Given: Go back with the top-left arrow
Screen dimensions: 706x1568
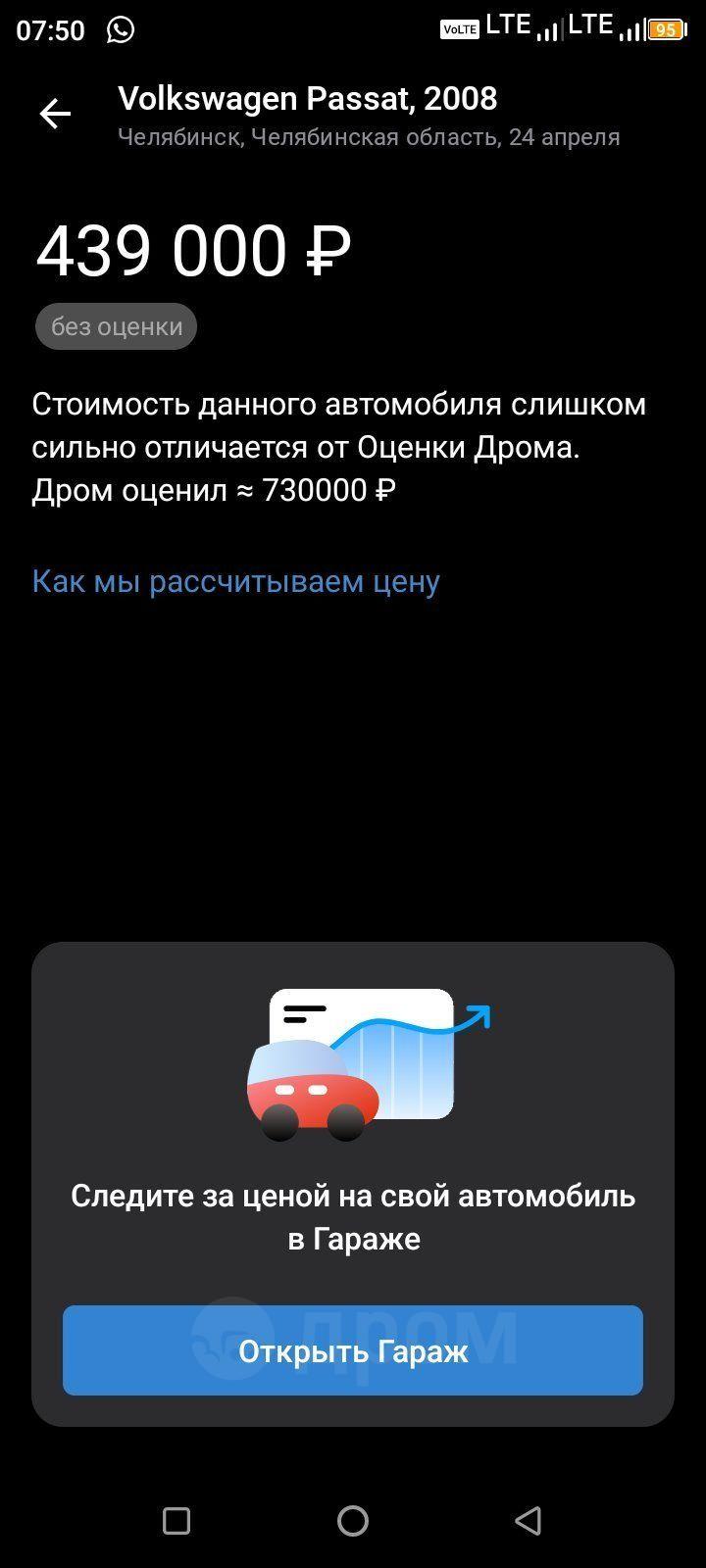Looking at the screenshot, I should 55,115.
